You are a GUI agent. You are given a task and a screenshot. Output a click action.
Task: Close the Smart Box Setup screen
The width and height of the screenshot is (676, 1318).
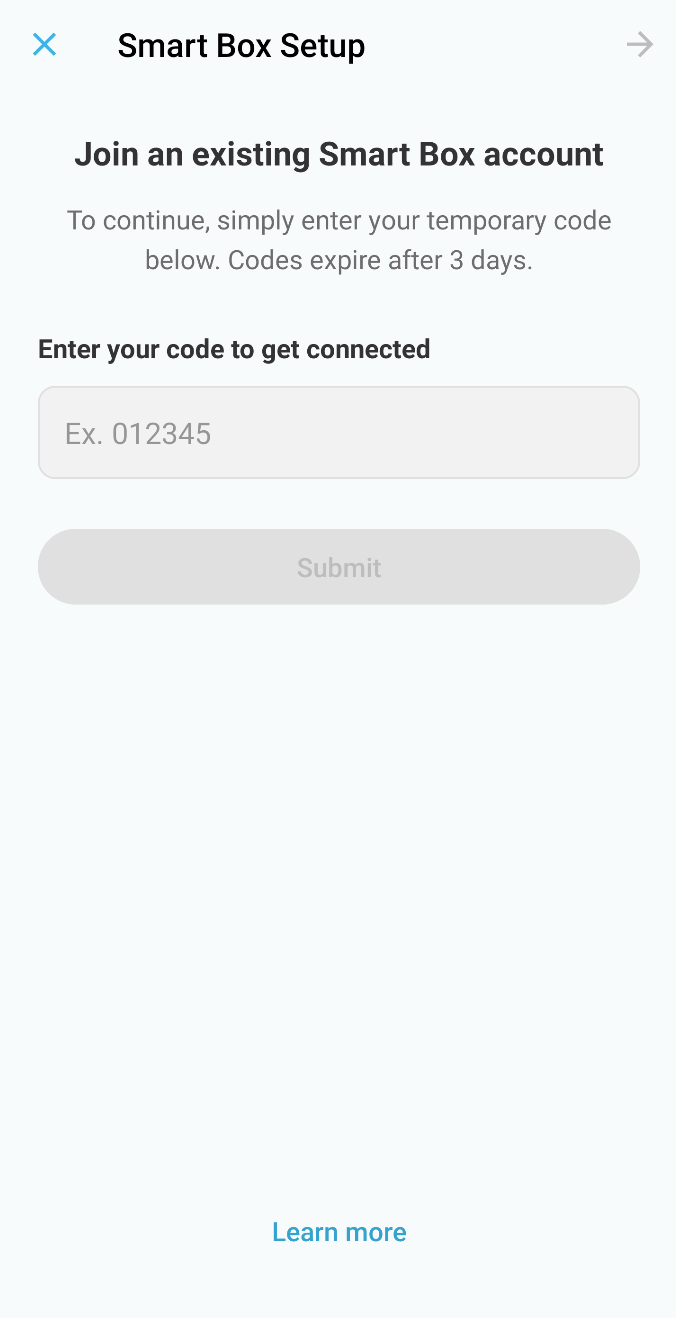(x=44, y=45)
